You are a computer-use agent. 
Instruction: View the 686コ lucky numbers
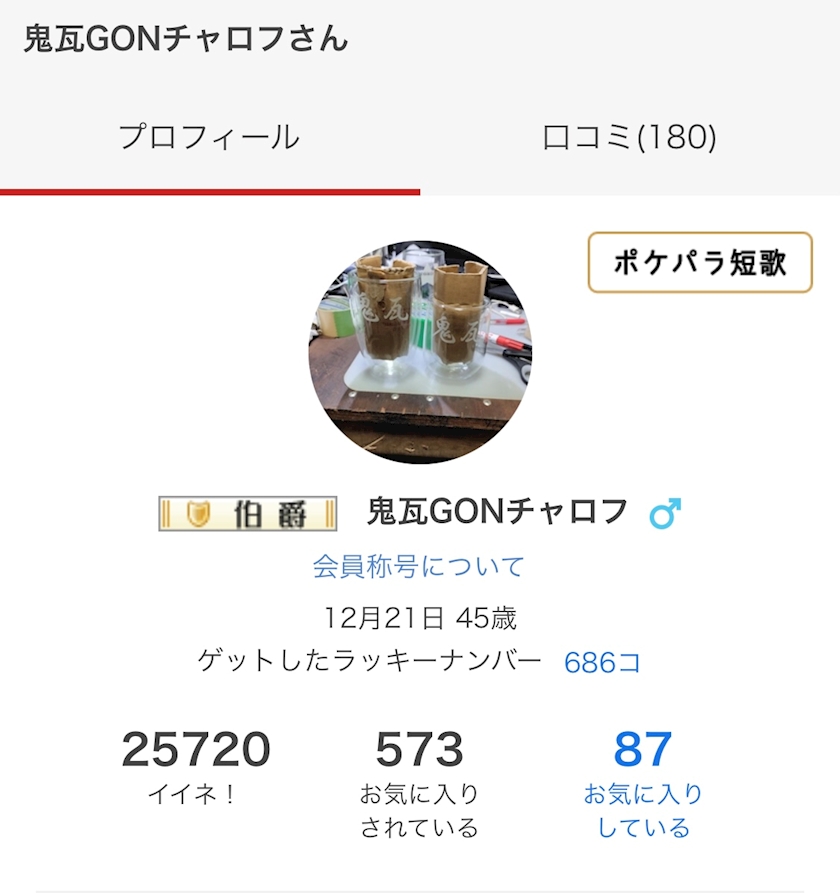602,662
